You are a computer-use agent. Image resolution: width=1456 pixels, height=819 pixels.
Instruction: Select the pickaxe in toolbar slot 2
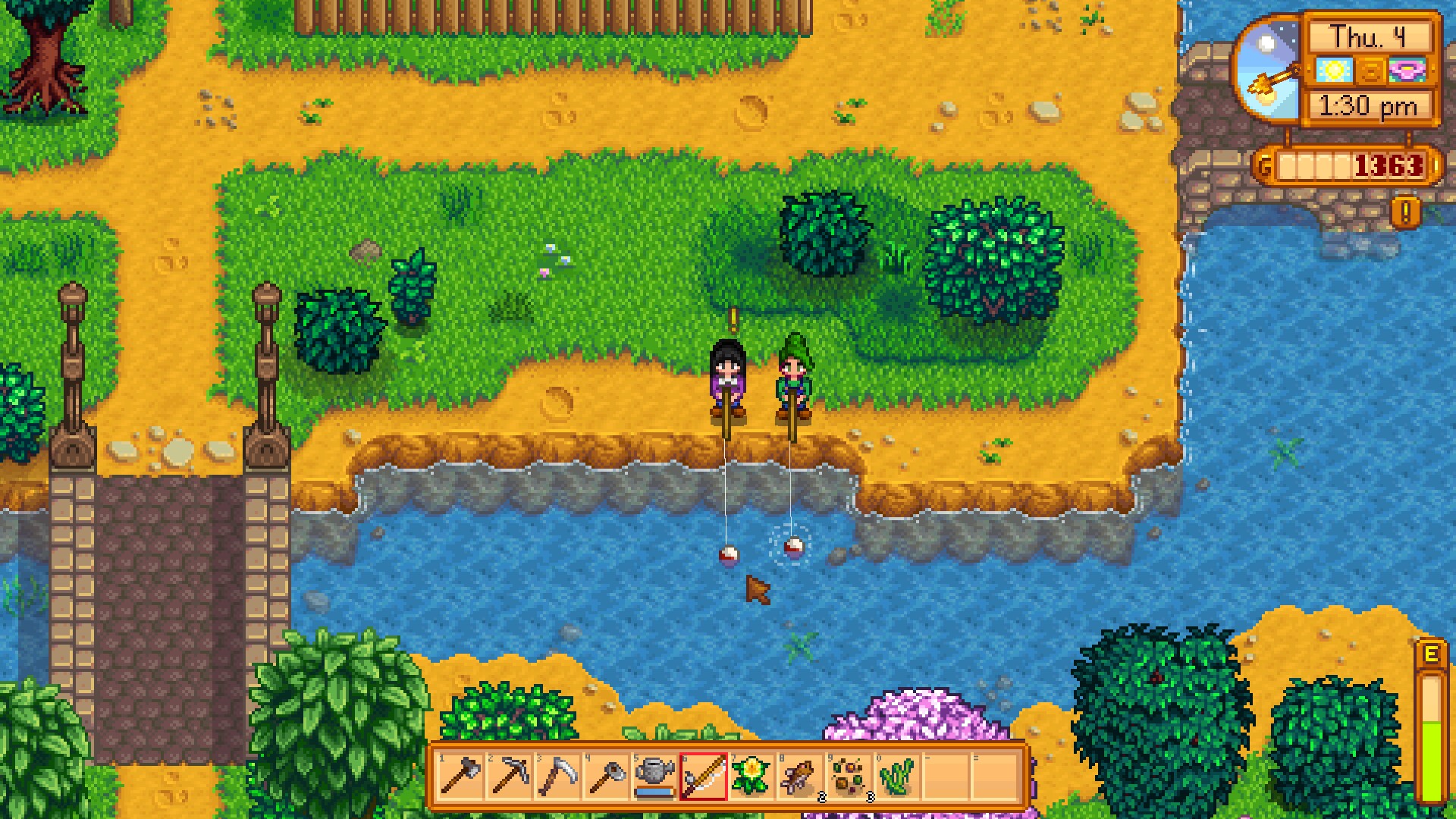coord(509,777)
